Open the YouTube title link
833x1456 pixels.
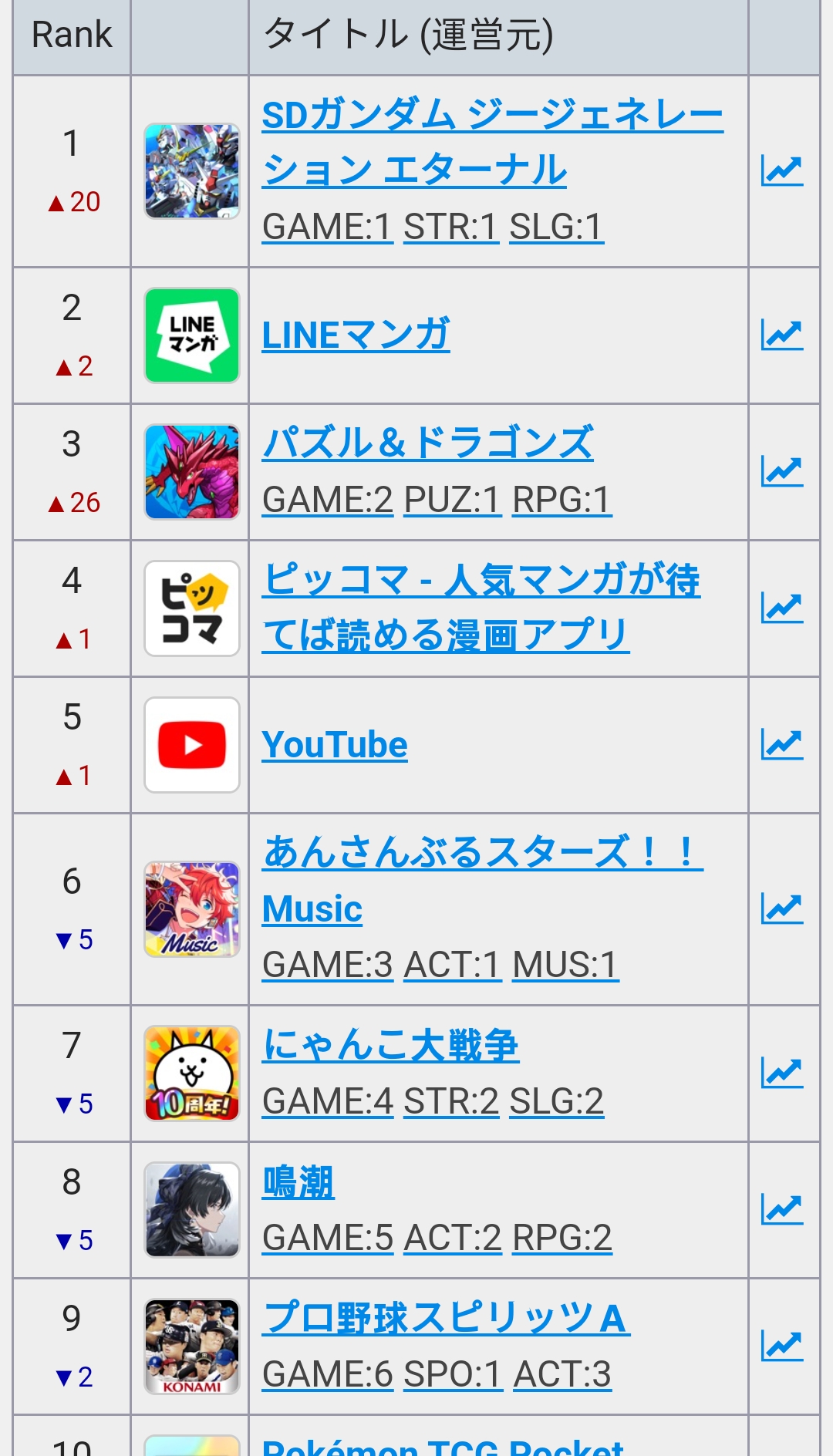335,745
